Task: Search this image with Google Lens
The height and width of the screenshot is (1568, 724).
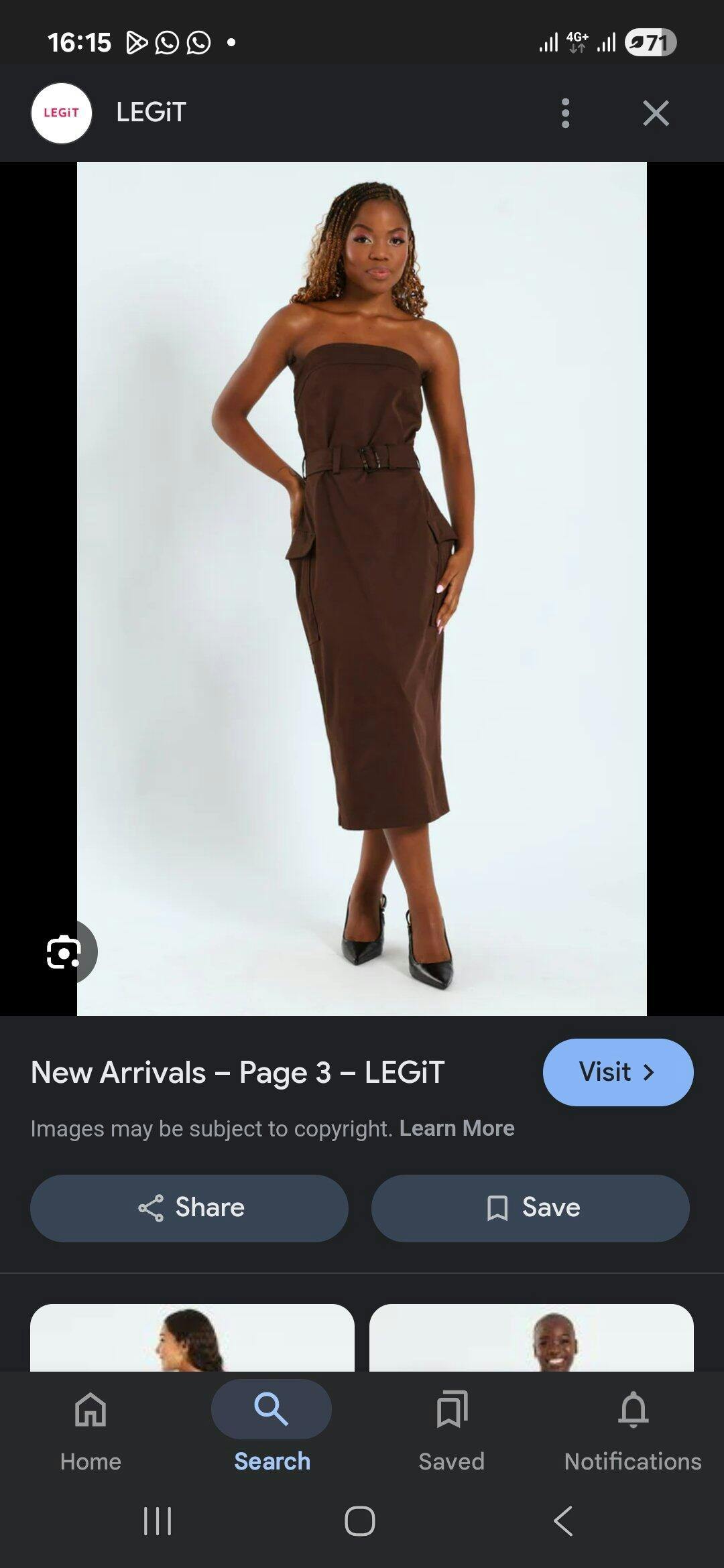Action: 64,952
